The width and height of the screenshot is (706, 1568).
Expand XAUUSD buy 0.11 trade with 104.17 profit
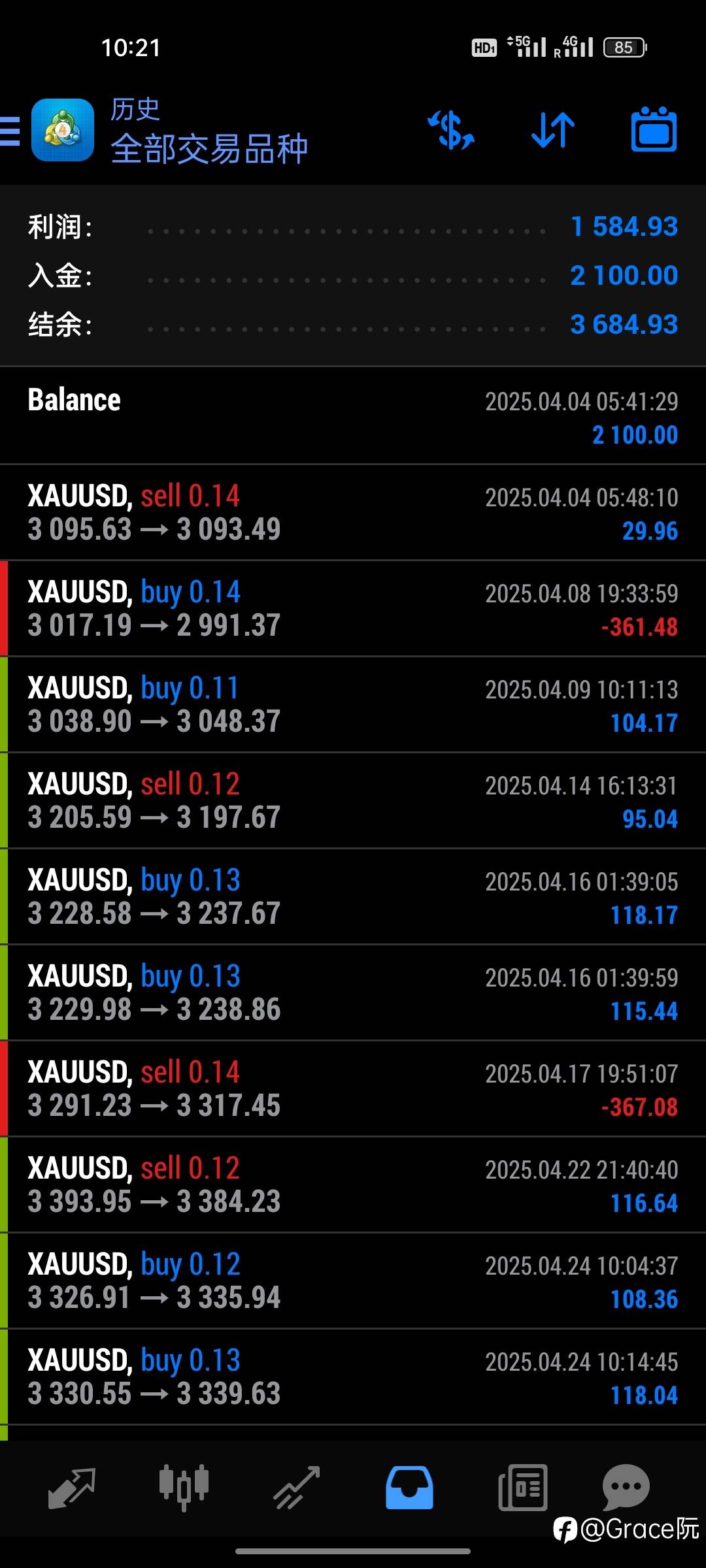click(x=353, y=704)
